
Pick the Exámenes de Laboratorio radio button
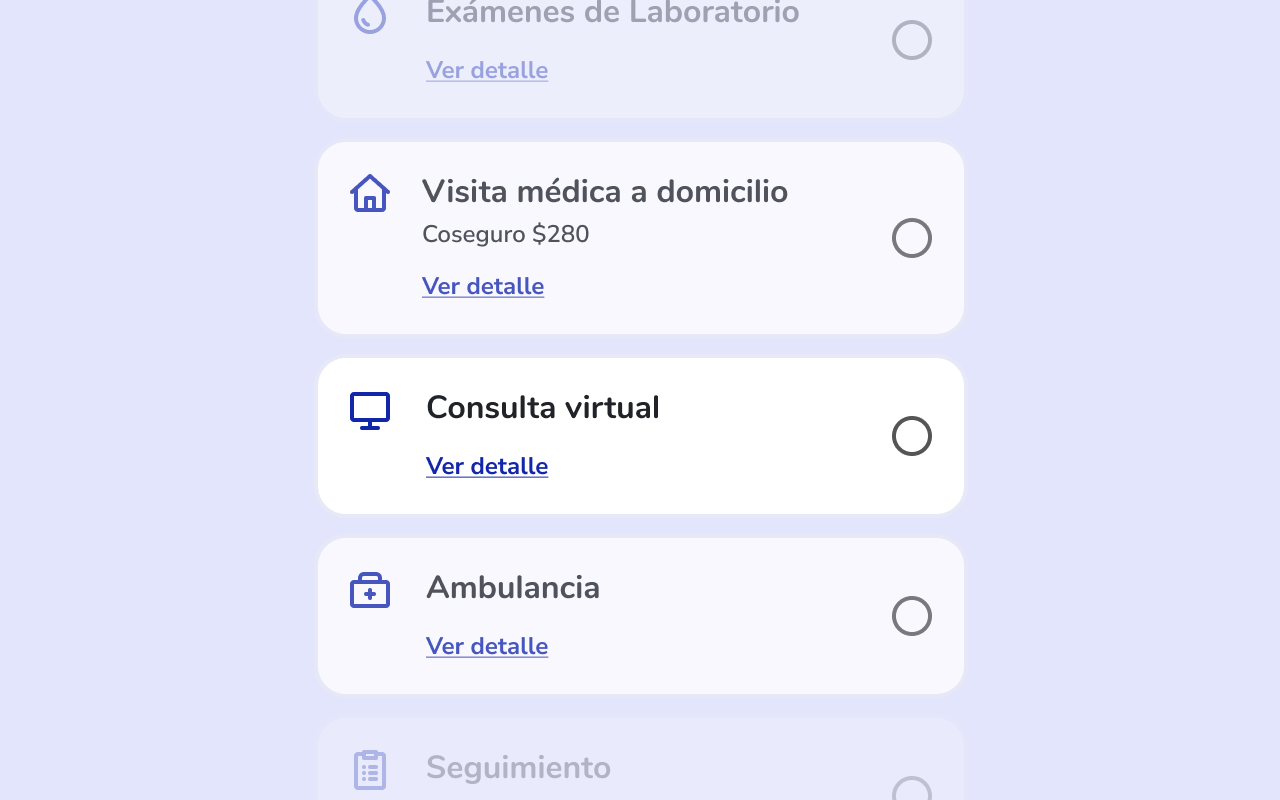click(x=911, y=40)
